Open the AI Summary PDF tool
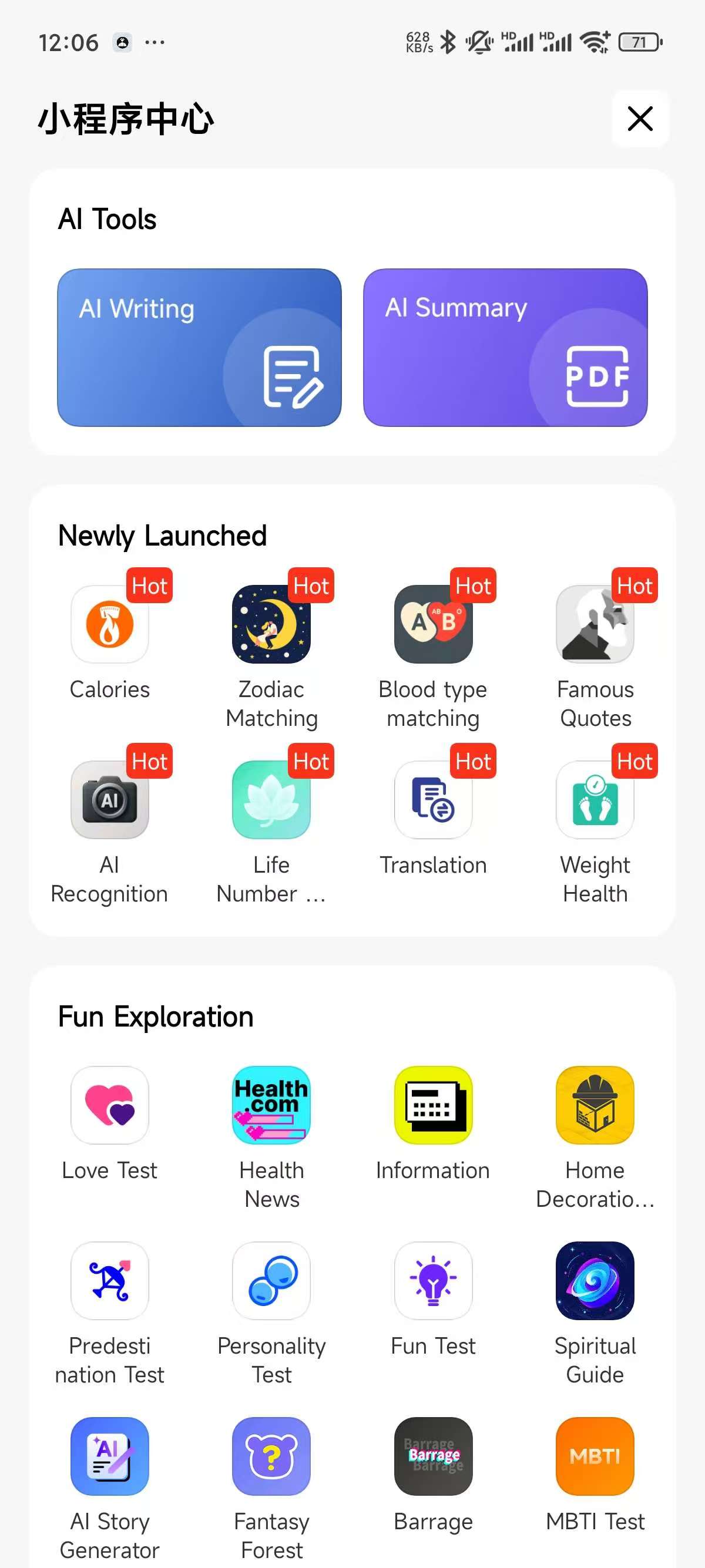The image size is (705, 1568). 505,348
